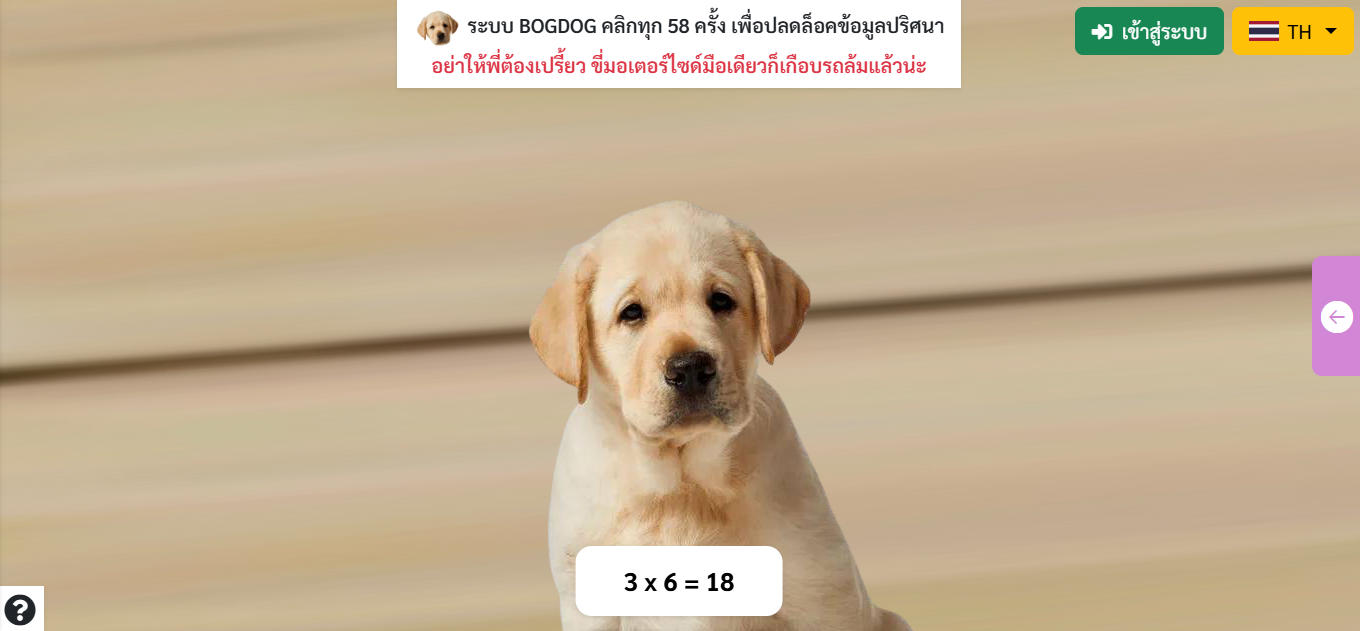This screenshot has width=1360, height=631.
Task: Open the help question mark icon
Action: 20,609
